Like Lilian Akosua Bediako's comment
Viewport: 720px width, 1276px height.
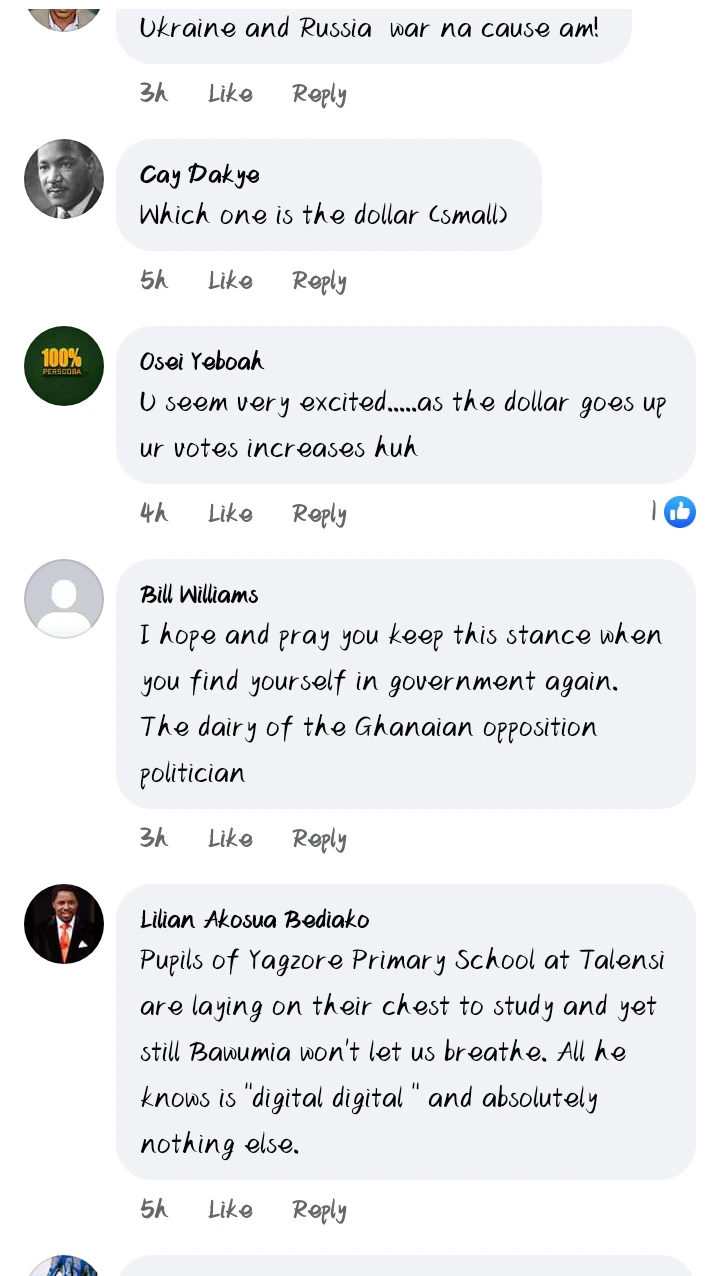[230, 1210]
